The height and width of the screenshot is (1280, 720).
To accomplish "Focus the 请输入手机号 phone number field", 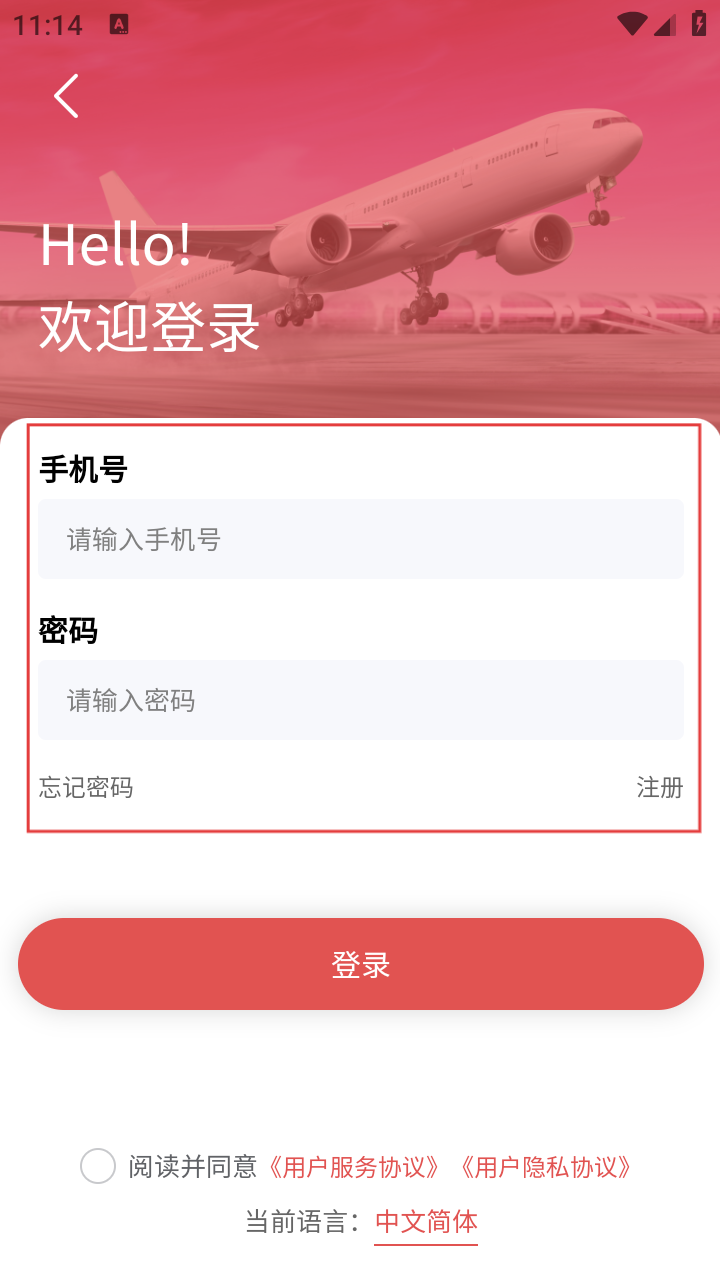I will pyautogui.click(x=360, y=539).
